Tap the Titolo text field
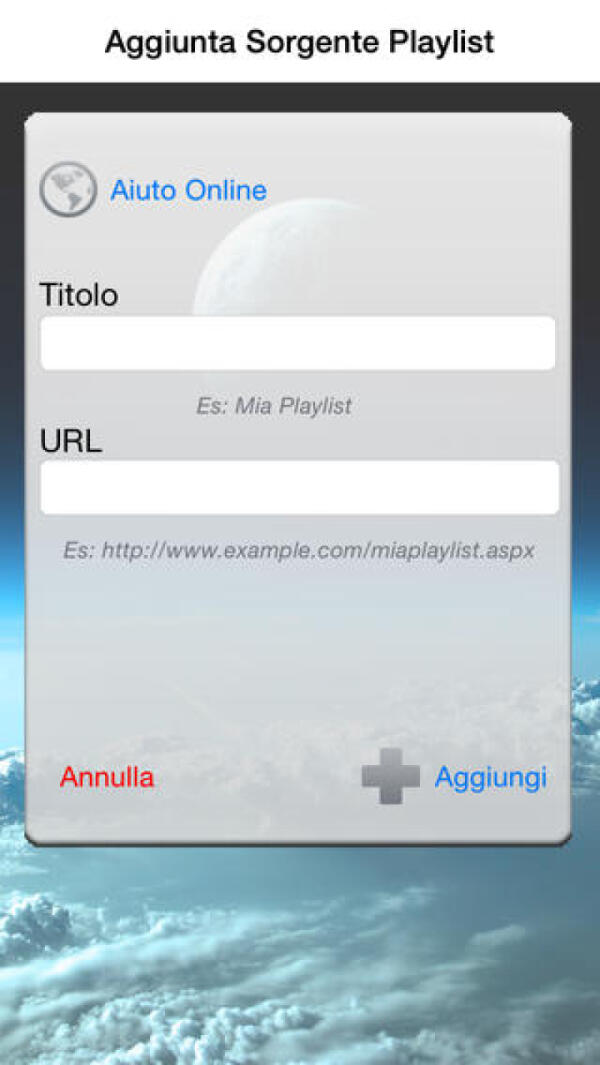The width and height of the screenshot is (600, 1065). pyautogui.click(x=297, y=343)
